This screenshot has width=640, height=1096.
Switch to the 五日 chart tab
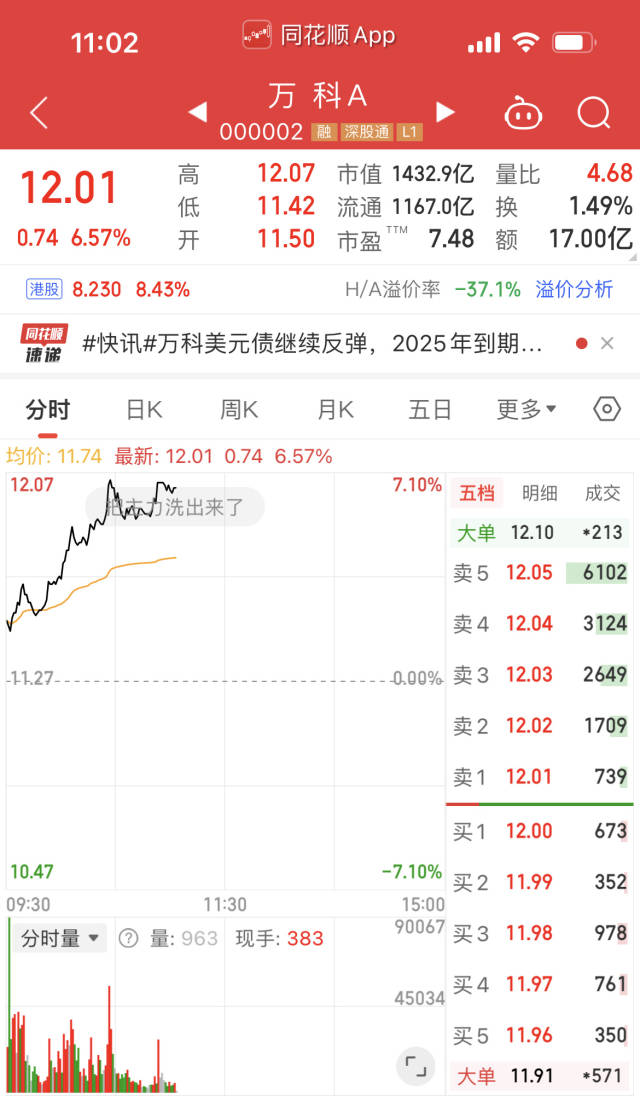(430, 410)
